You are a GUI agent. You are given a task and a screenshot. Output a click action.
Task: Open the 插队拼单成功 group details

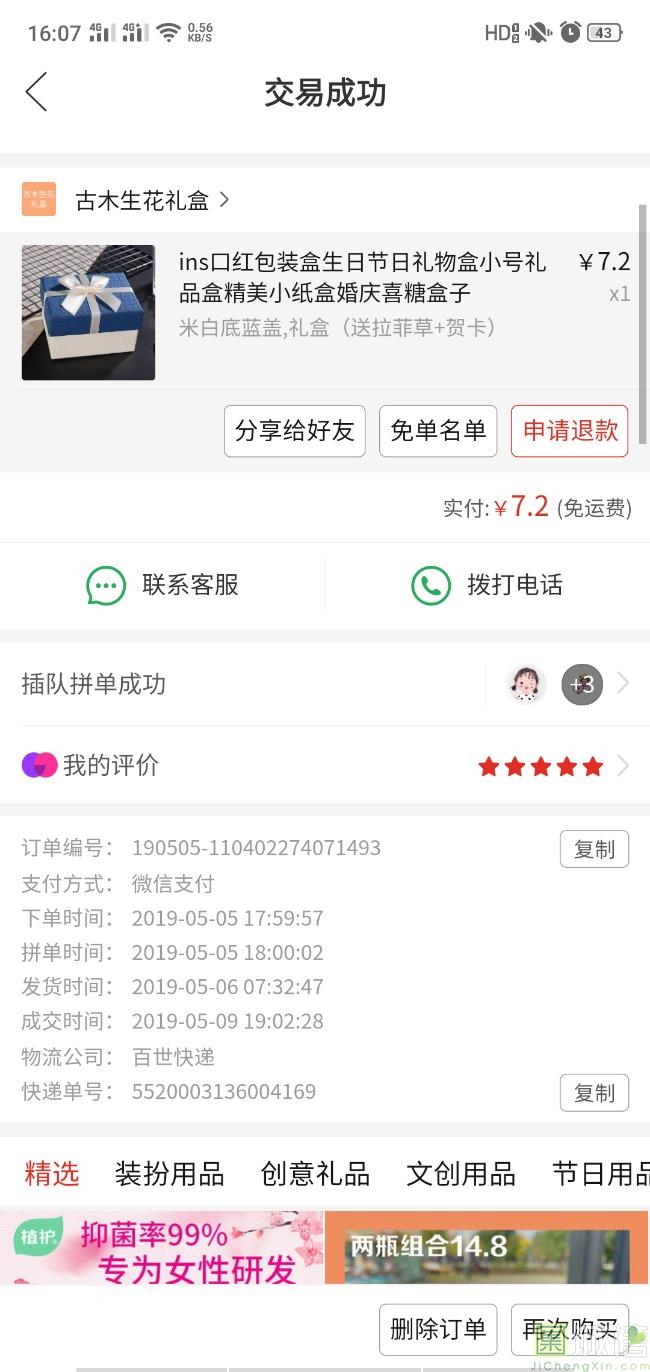coord(325,684)
